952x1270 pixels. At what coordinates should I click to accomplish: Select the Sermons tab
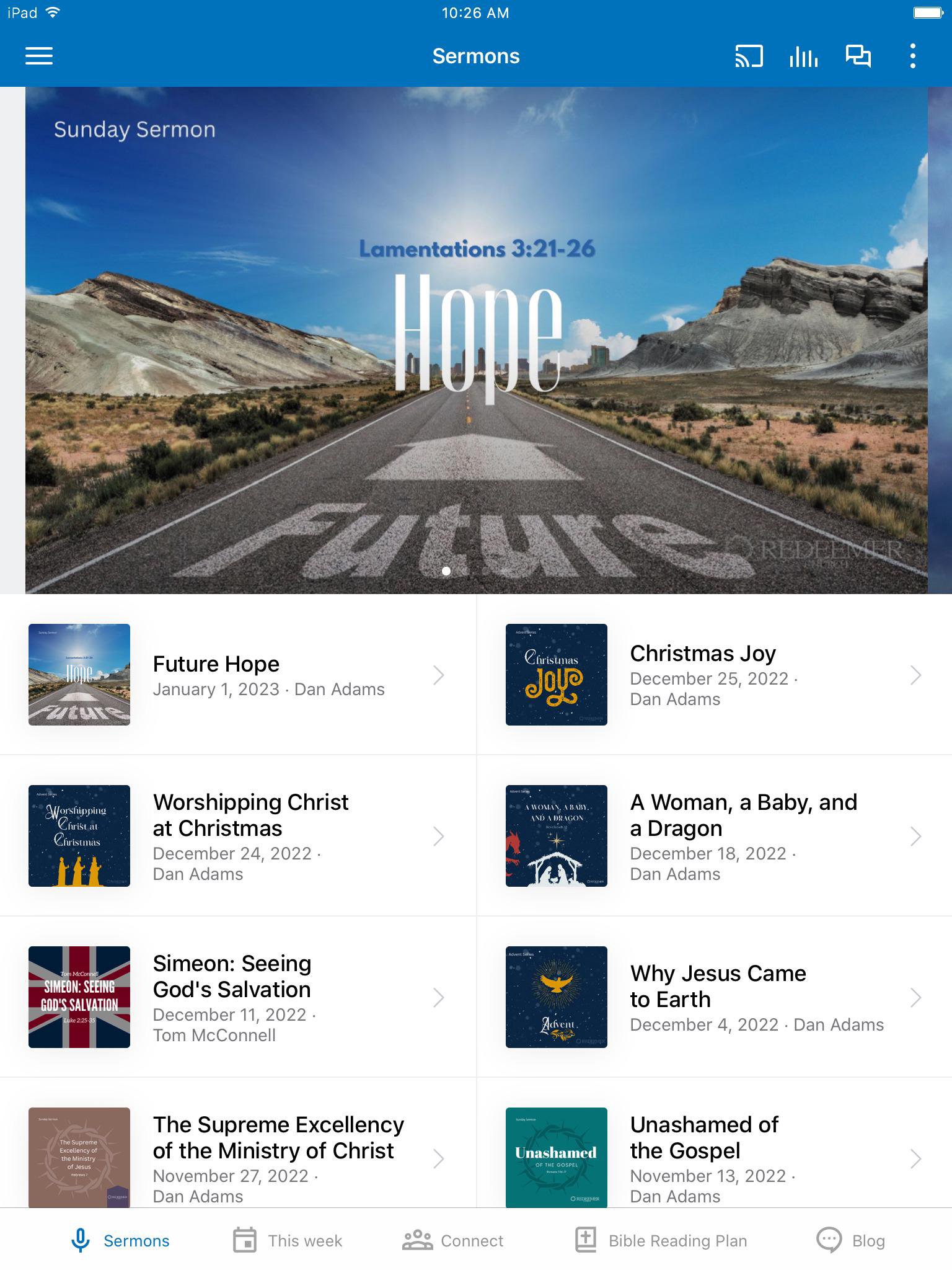click(120, 1240)
